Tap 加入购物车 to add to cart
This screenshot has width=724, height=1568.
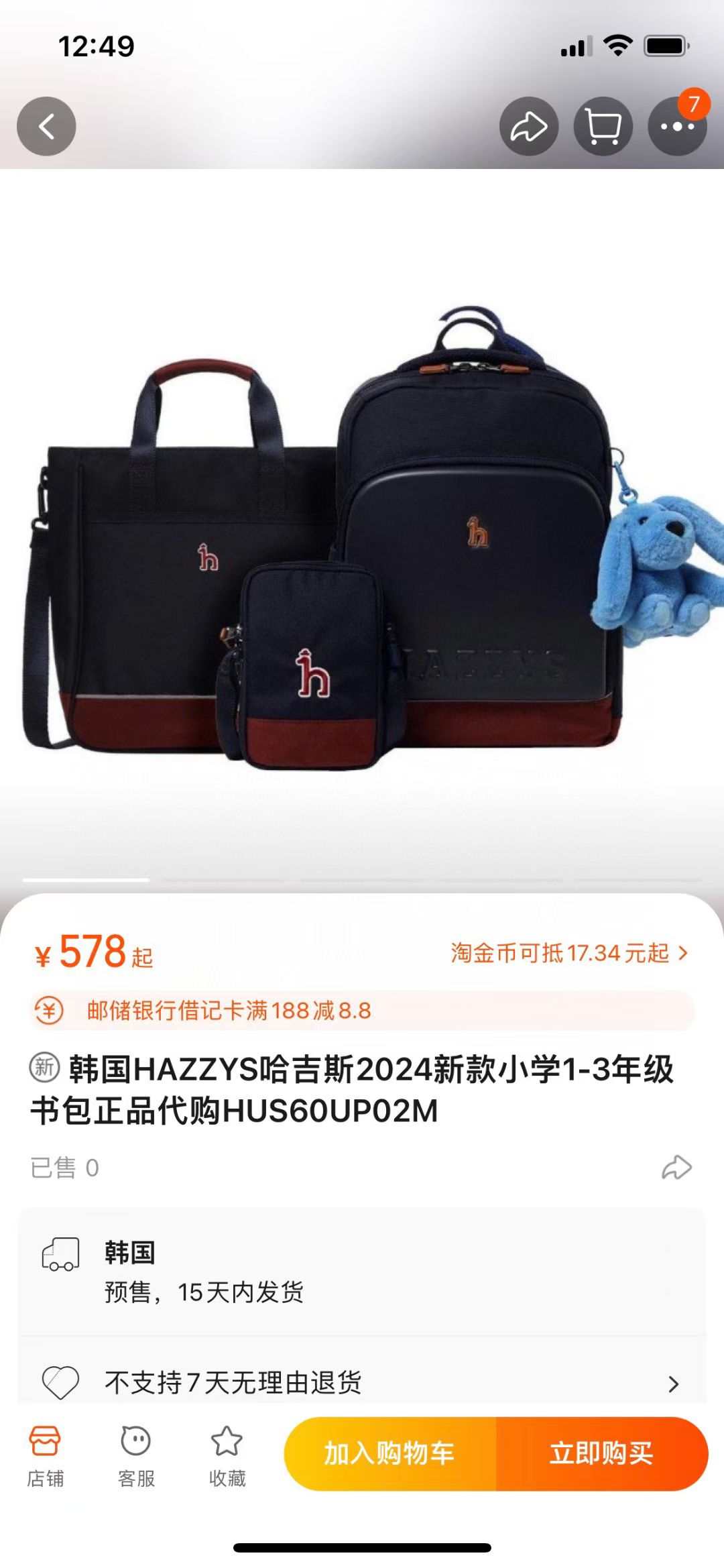[x=390, y=1453]
